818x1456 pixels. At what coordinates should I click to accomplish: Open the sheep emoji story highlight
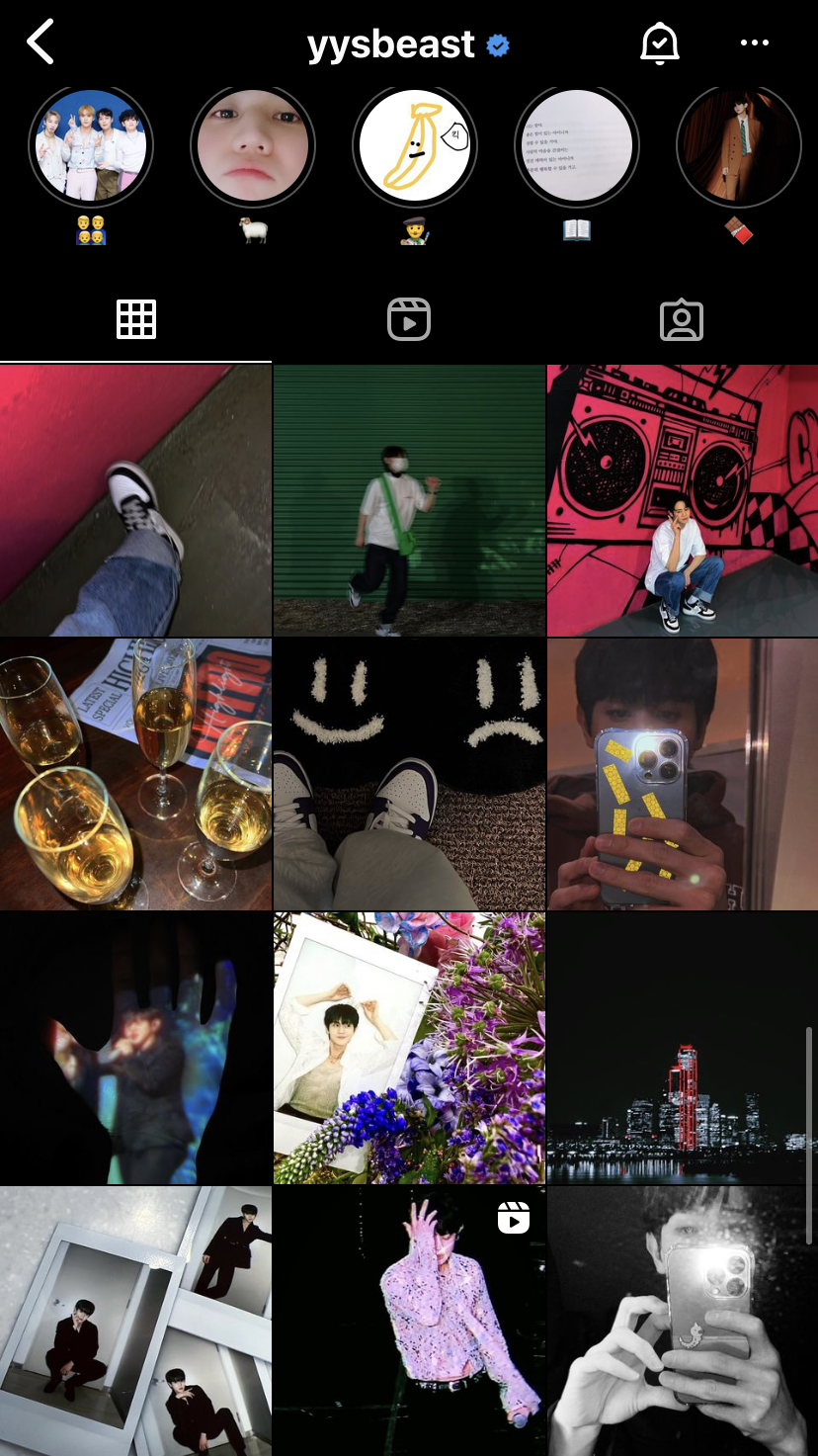253,146
